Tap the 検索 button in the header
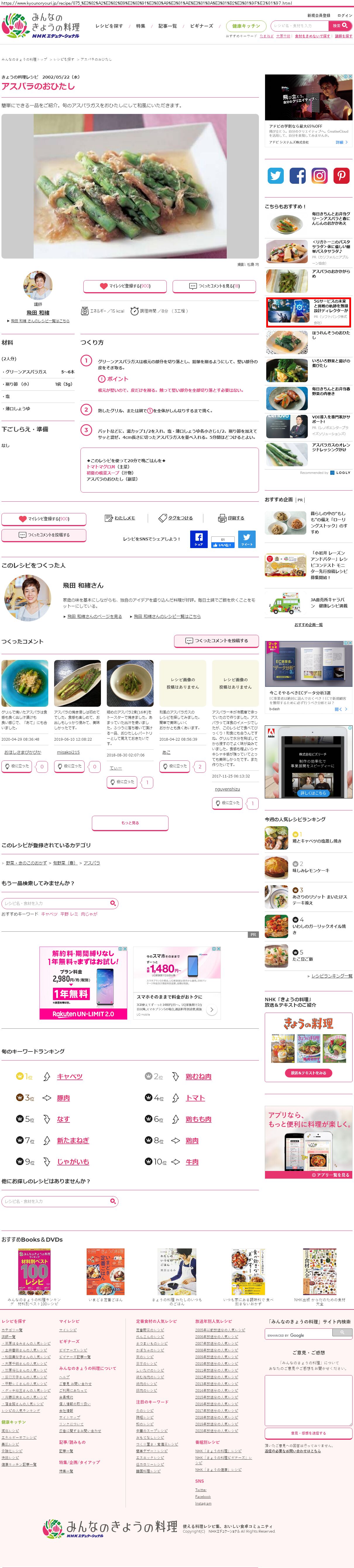The image size is (354, 1568). [x=340, y=26]
